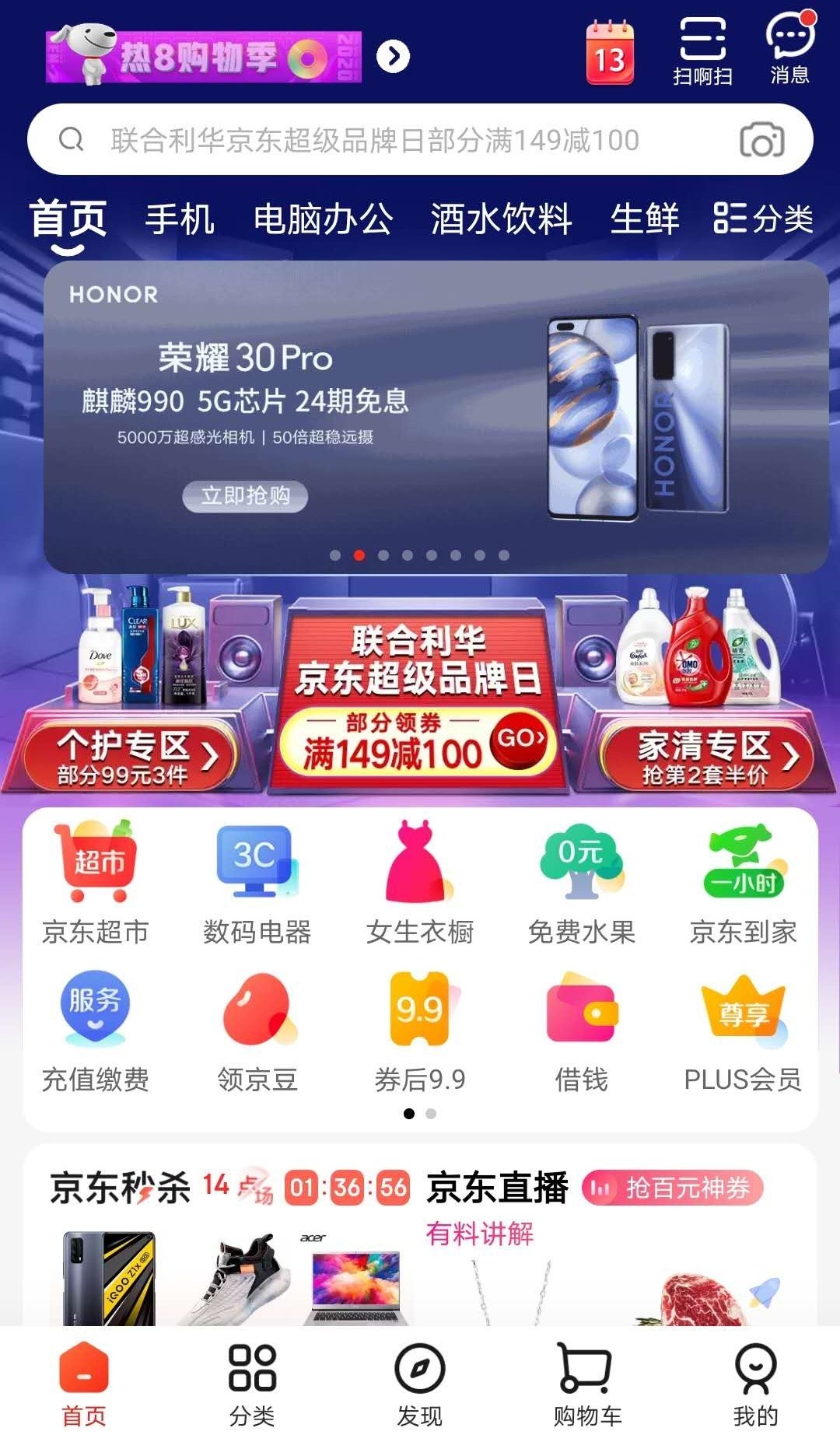
Task: Open 京东超市
Action: [x=96, y=883]
